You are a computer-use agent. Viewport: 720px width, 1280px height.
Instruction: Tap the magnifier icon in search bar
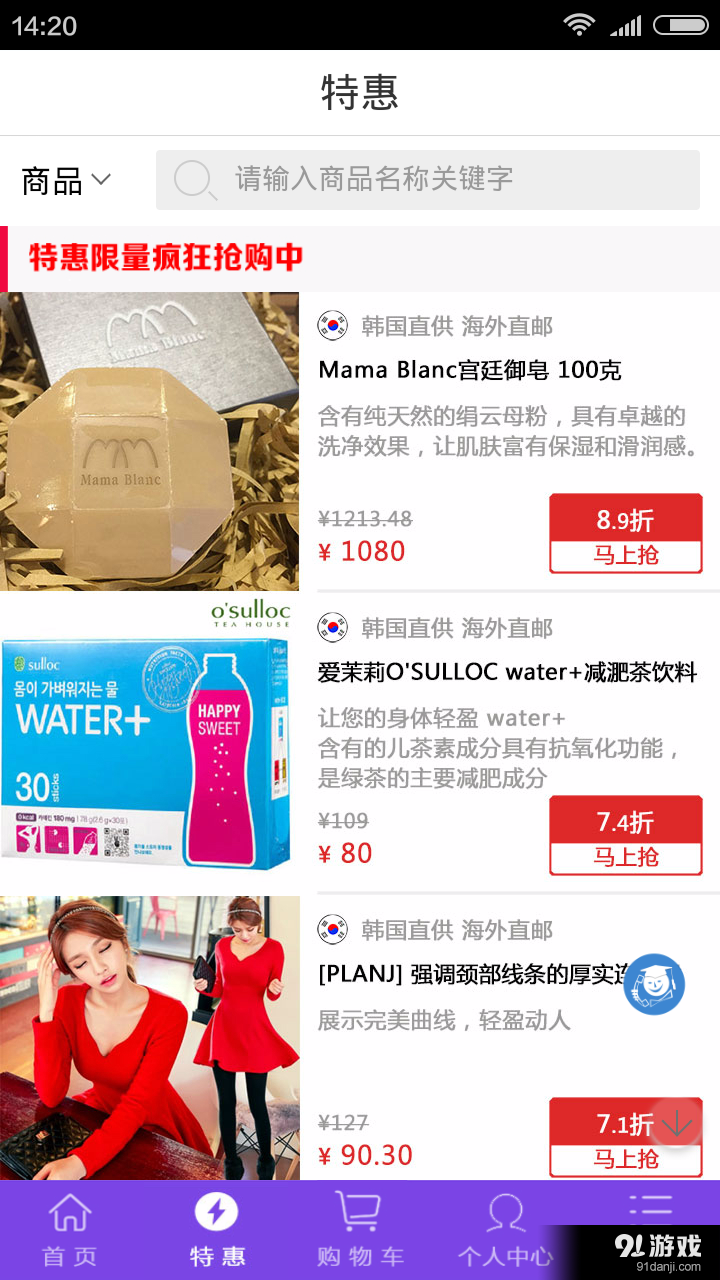point(193,180)
